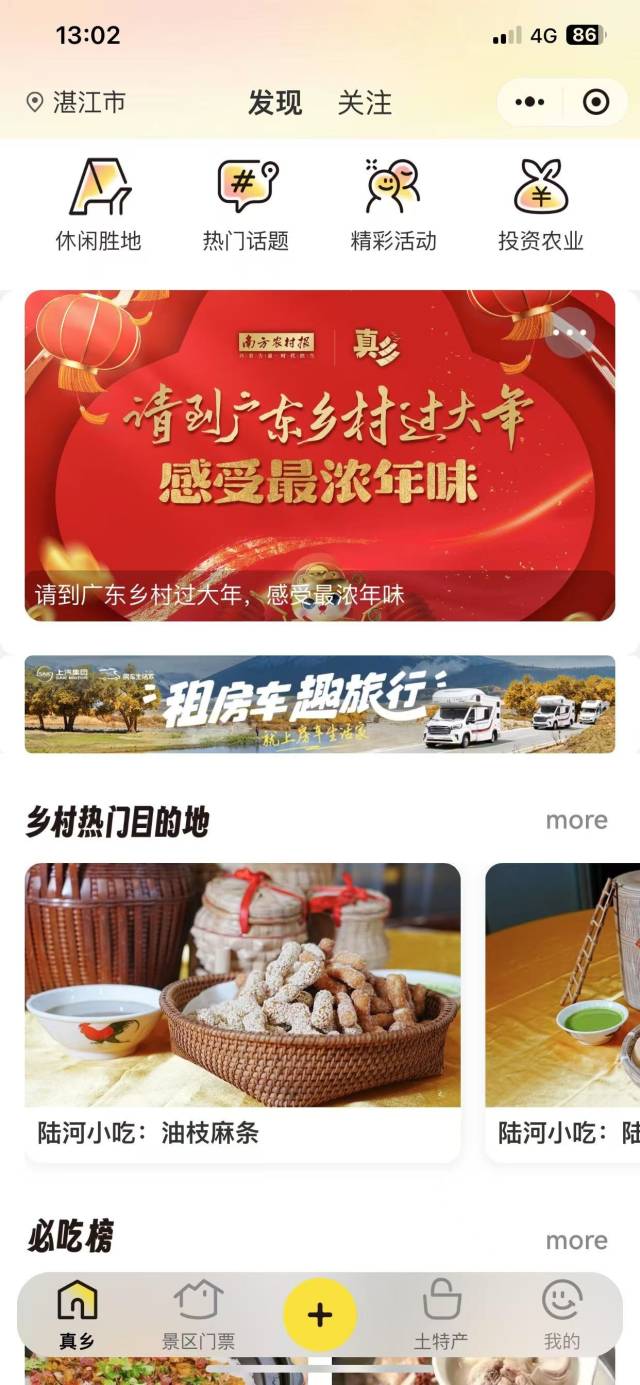Viewport: 640px width, 1385px height.
Task: Switch to the 关注 tab
Action: pyautogui.click(x=364, y=103)
